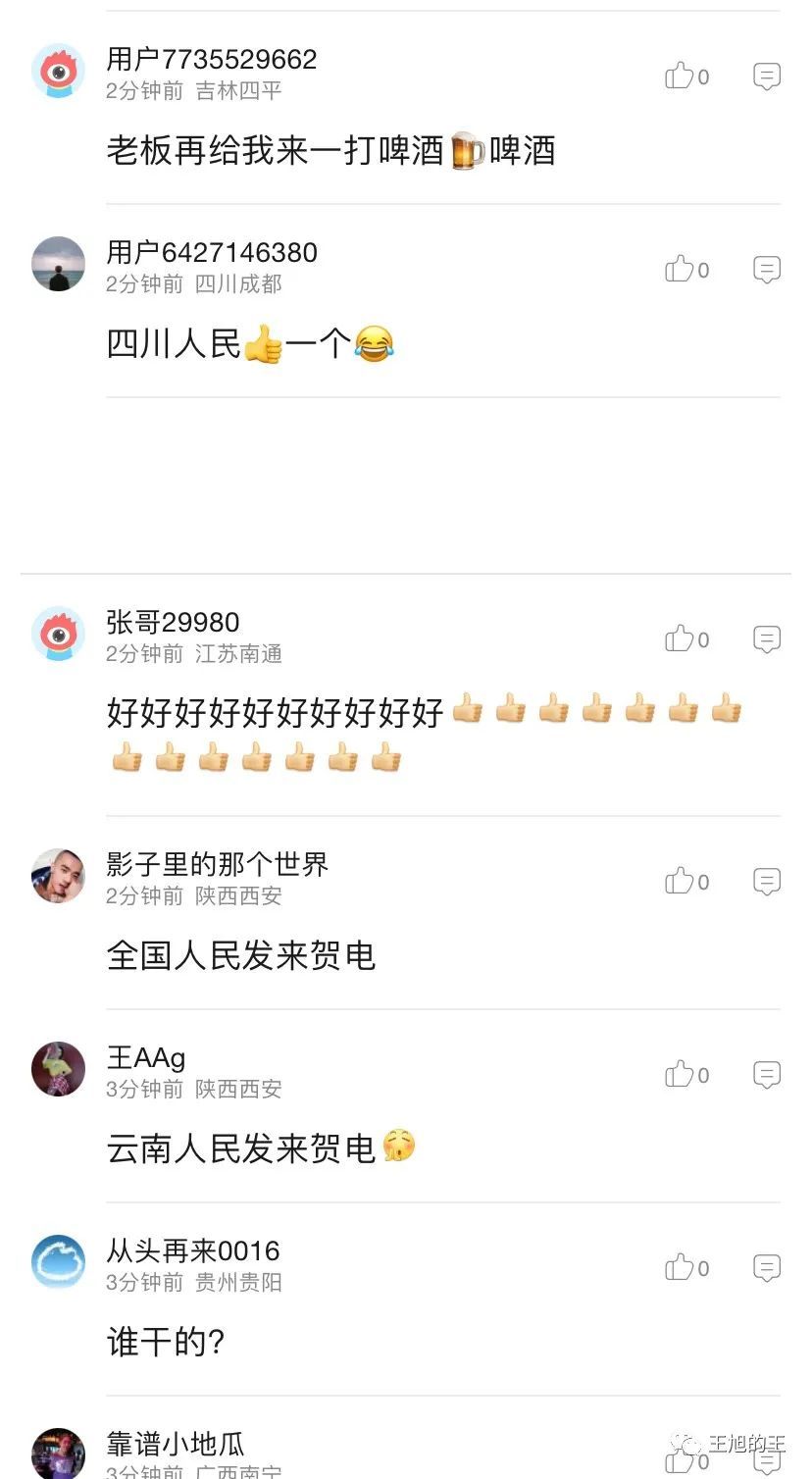Open 张哥29980's profile avatar
The height and width of the screenshot is (1479, 812).
[x=59, y=634]
